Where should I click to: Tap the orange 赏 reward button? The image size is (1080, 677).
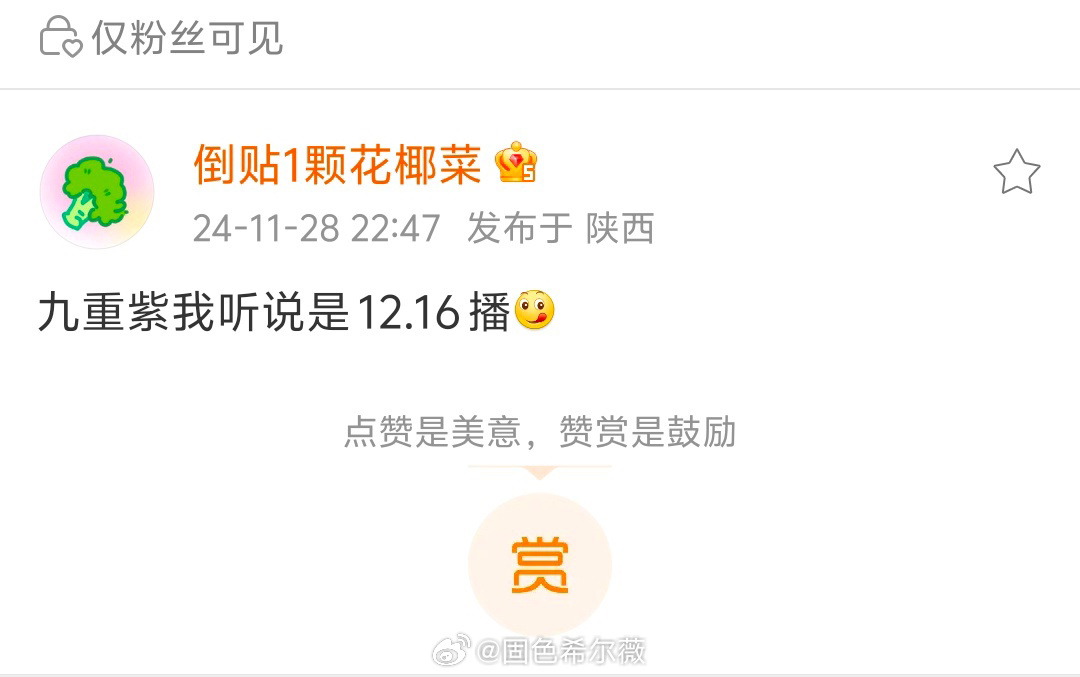[539, 565]
